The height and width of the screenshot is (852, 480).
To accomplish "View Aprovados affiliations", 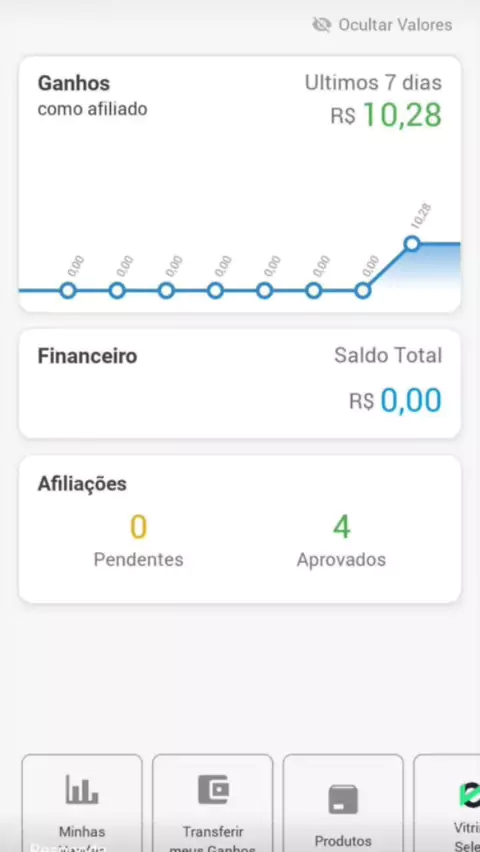I will coord(341,542).
